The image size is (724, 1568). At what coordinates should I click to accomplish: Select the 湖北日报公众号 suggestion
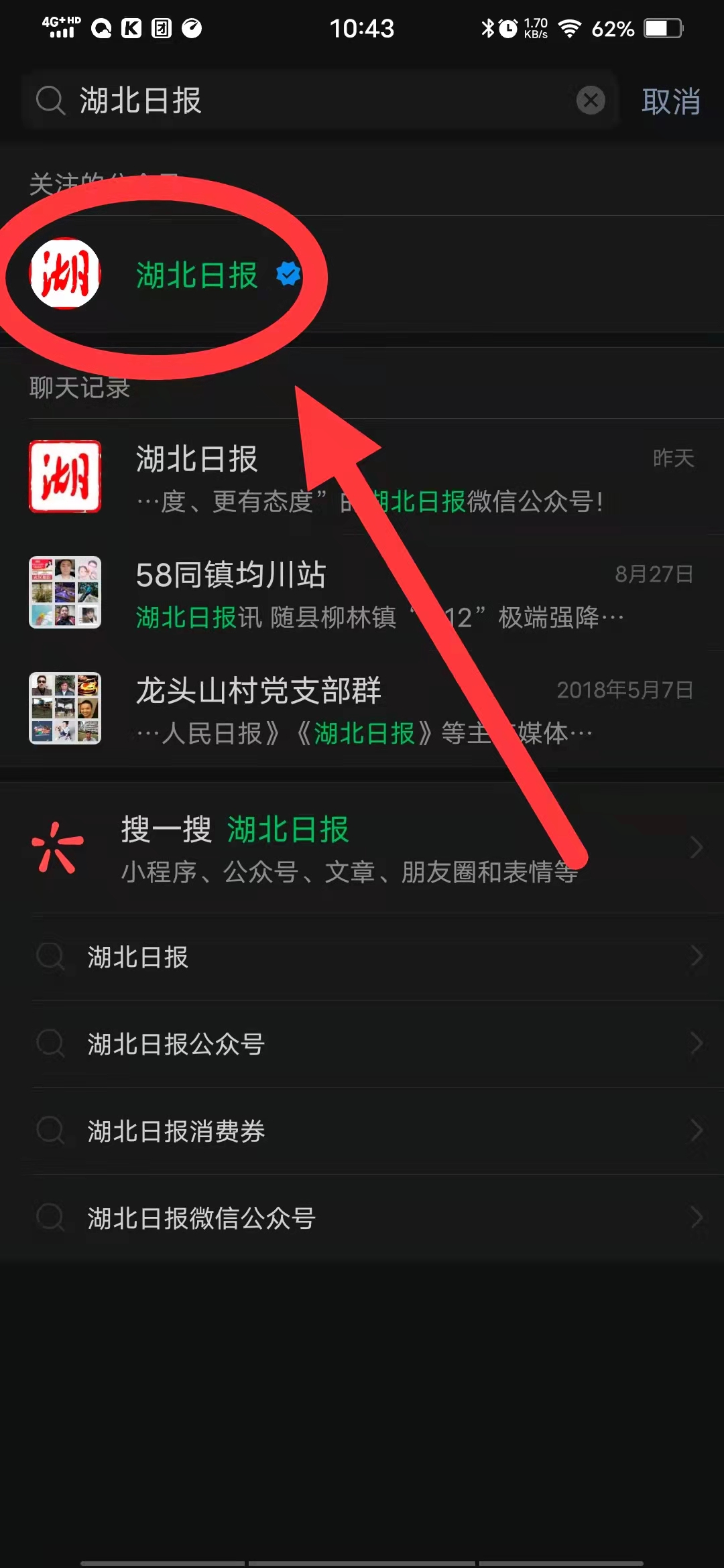pos(362,1044)
